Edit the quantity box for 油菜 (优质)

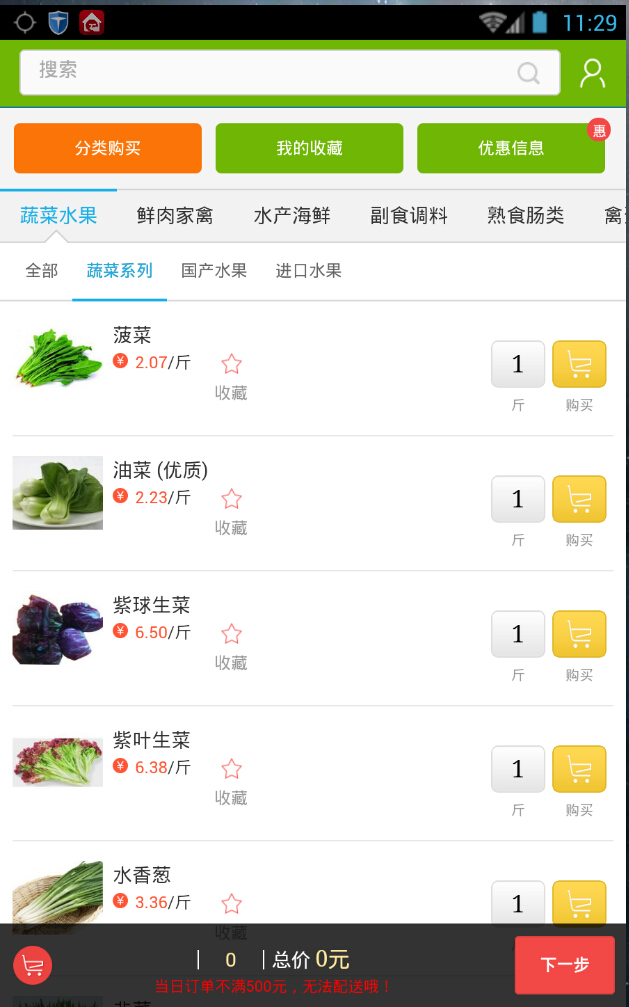point(518,499)
